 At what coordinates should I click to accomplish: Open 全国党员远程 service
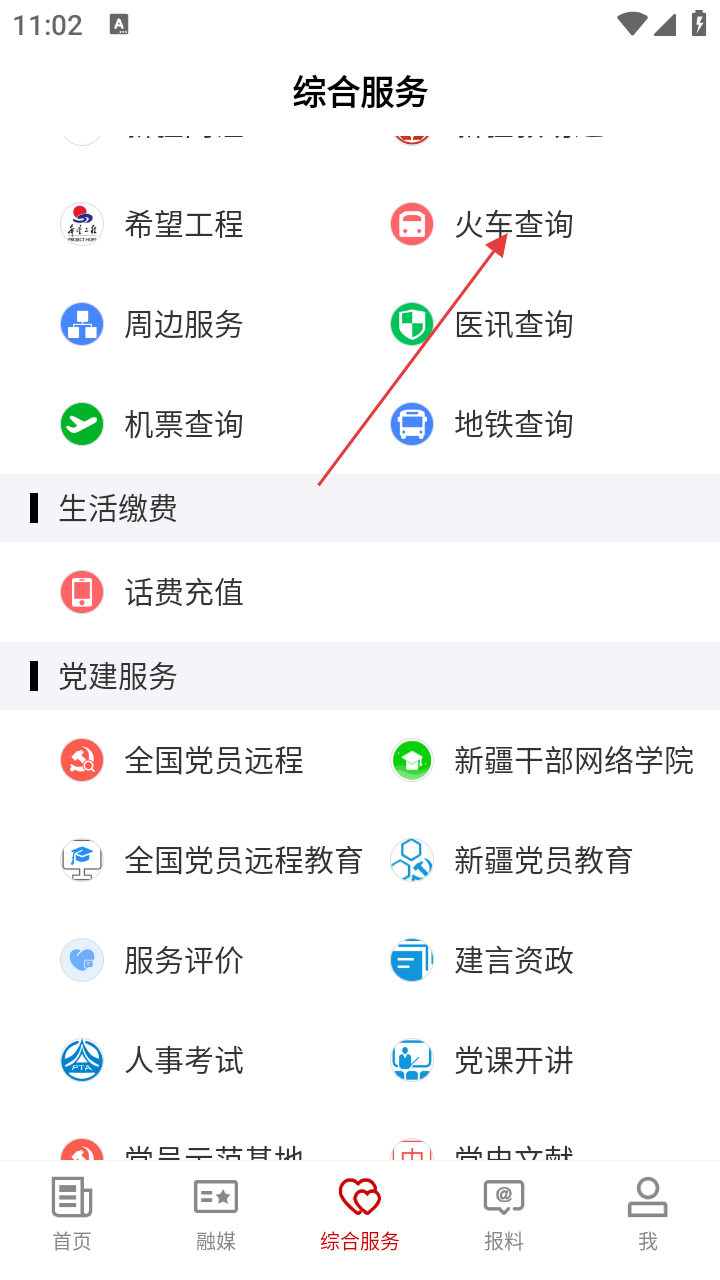182,760
